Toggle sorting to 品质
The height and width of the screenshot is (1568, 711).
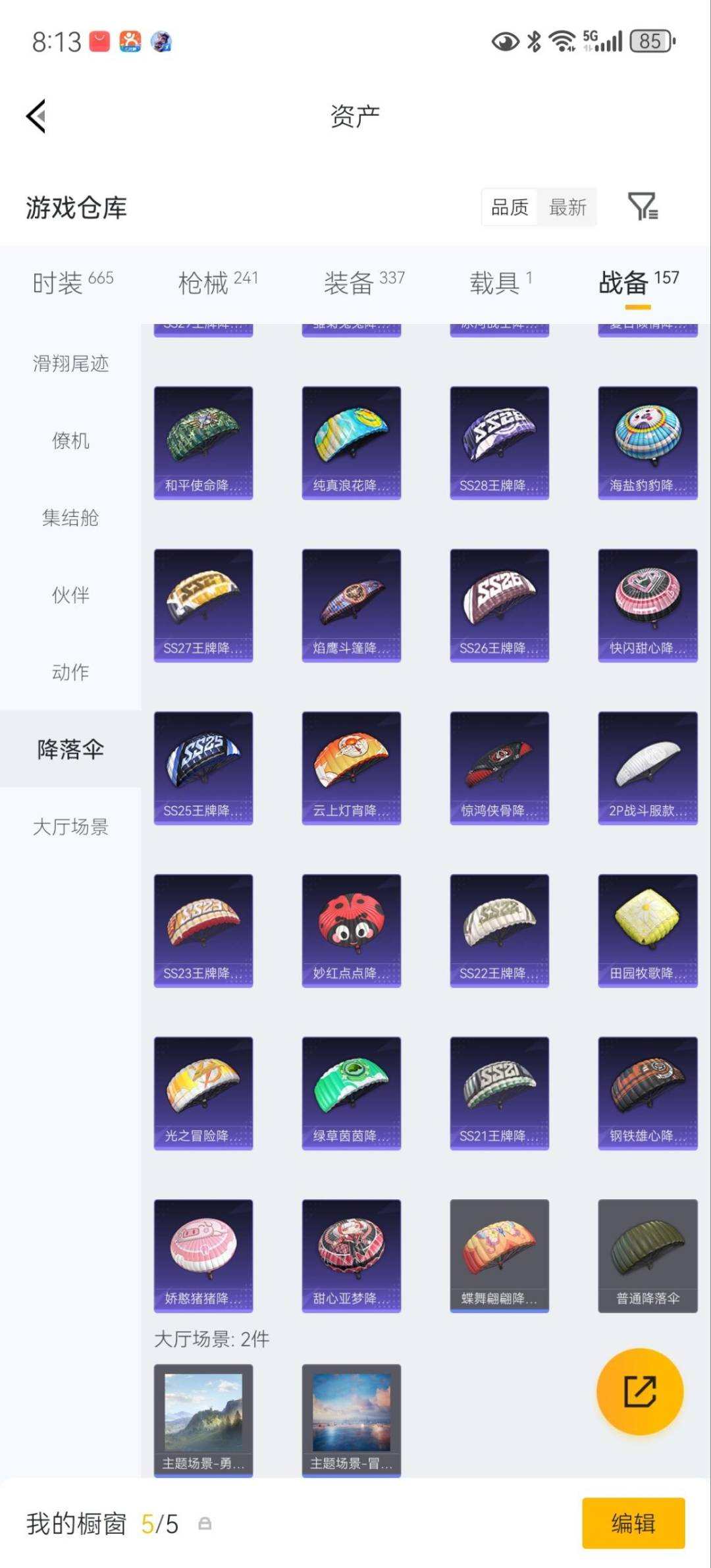pos(509,207)
